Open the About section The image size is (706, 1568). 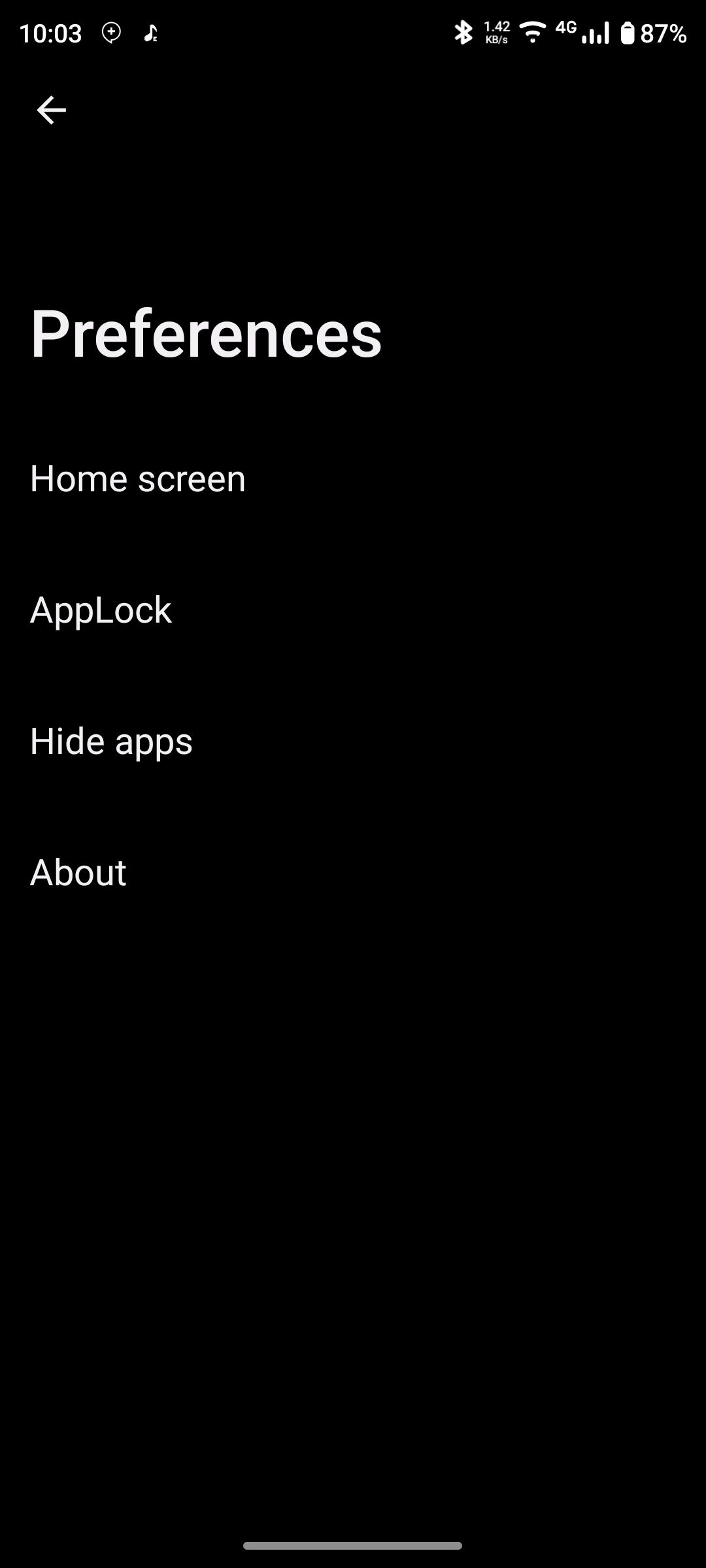point(78,873)
